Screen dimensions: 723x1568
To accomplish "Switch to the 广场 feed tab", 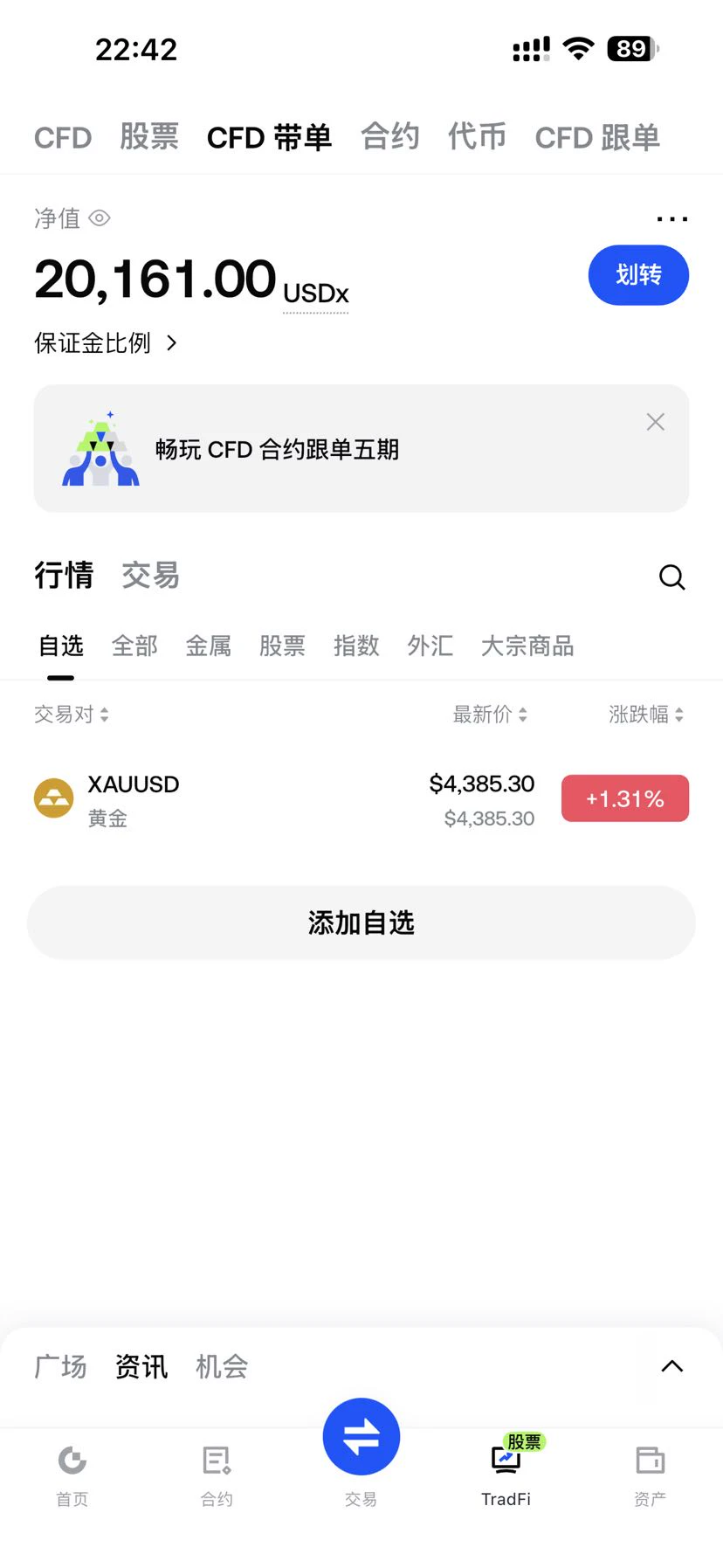I will (60, 1366).
